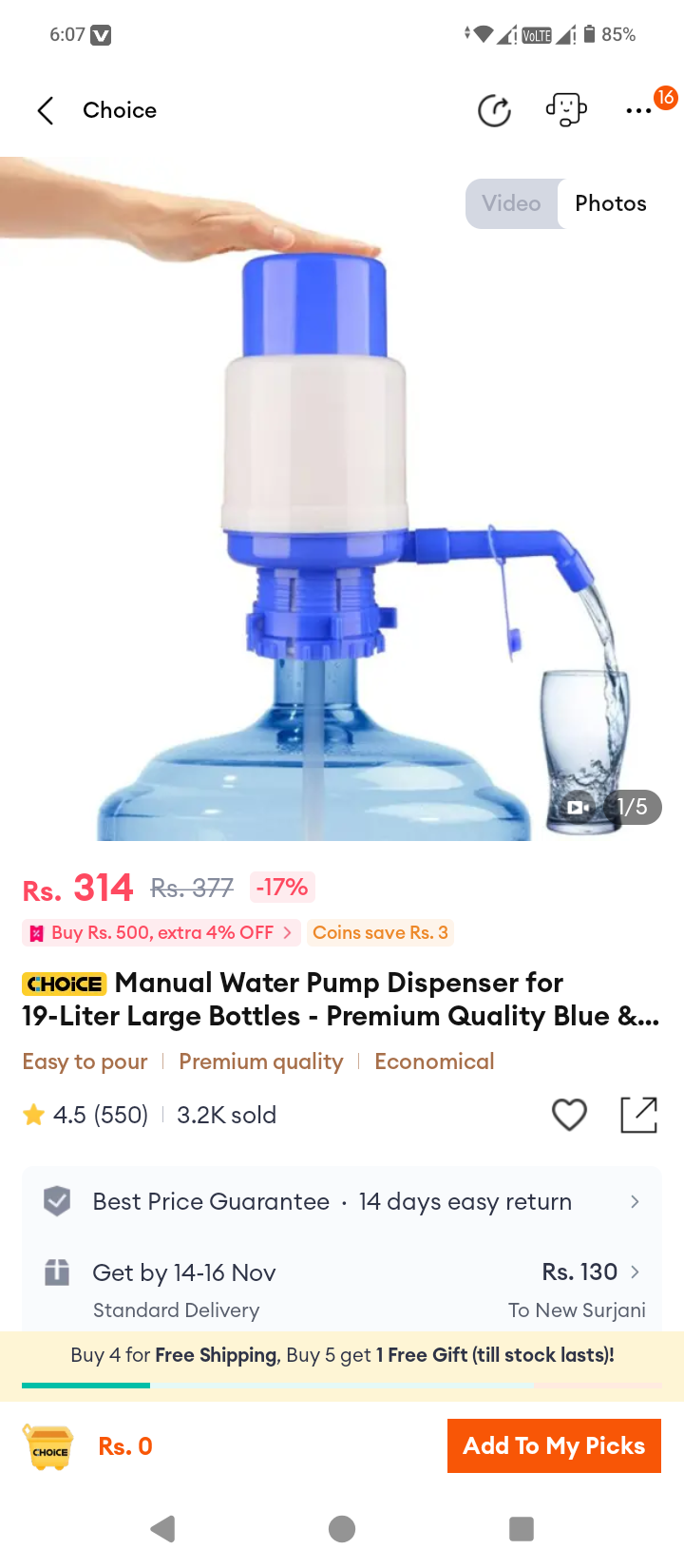Tap the system home button
This screenshot has height=1568, width=684.
pos(342,1529)
